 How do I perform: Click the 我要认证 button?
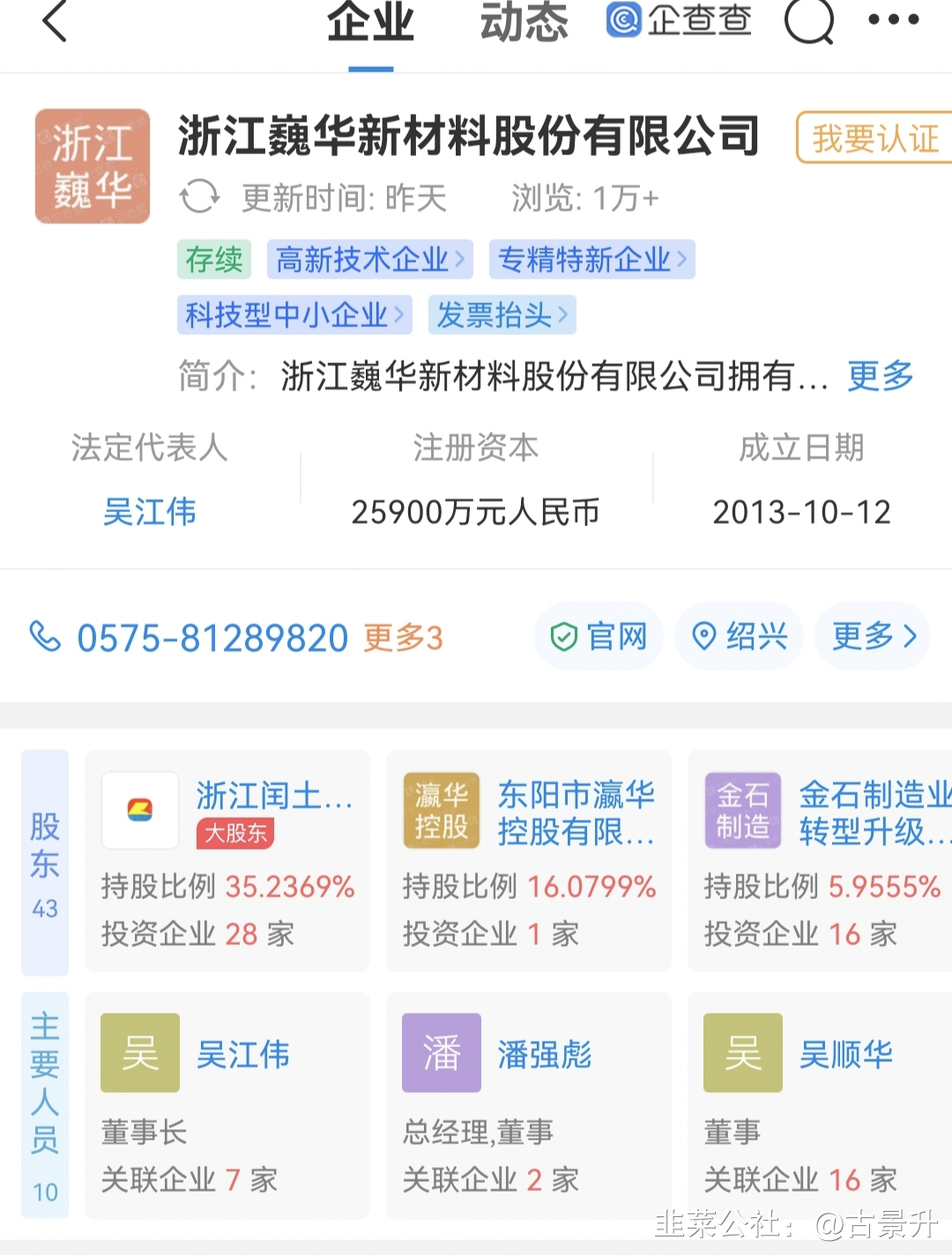click(x=874, y=138)
